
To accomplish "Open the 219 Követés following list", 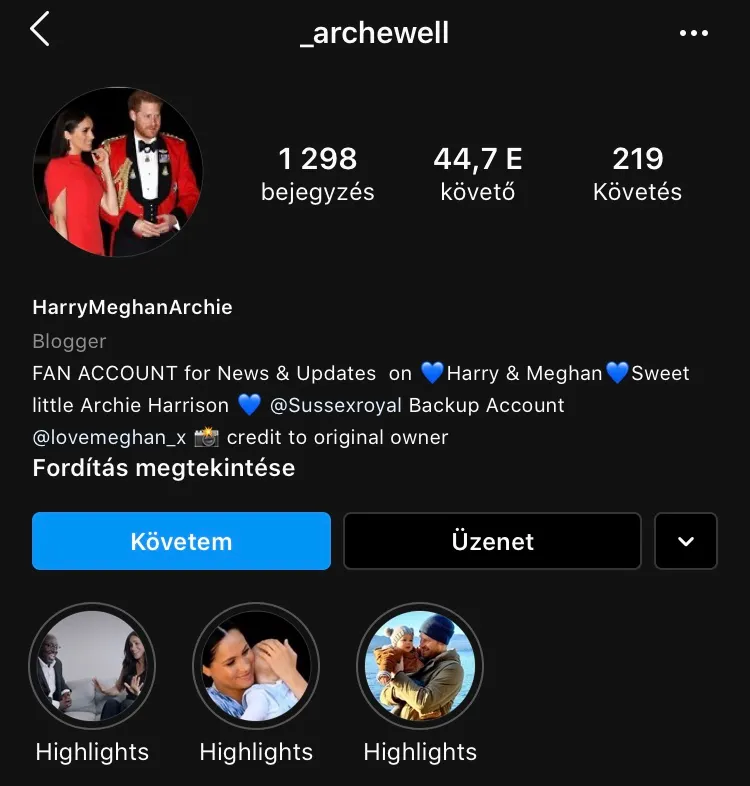I will (637, 173).
